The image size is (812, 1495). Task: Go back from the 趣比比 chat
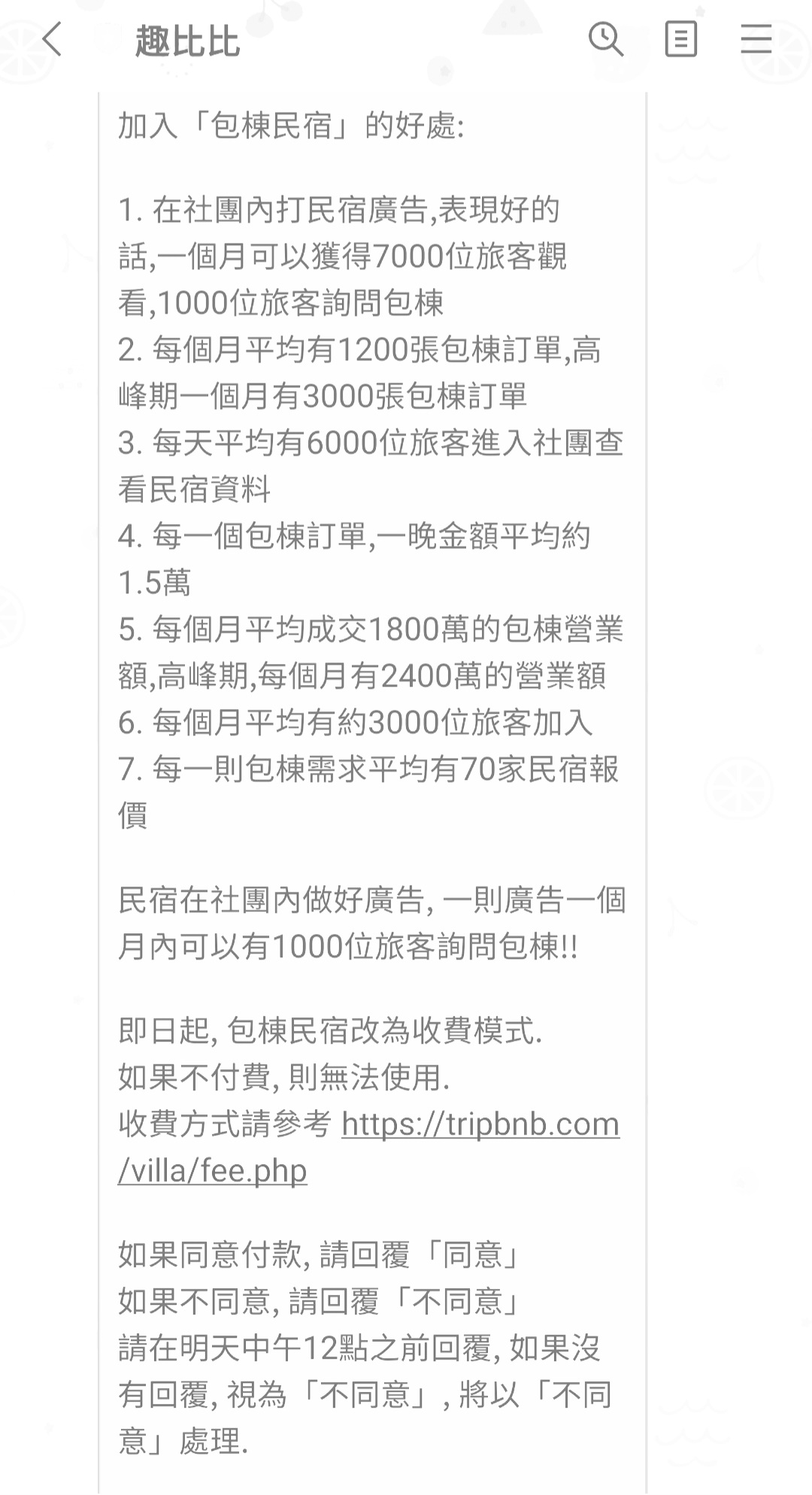[51, 39]
